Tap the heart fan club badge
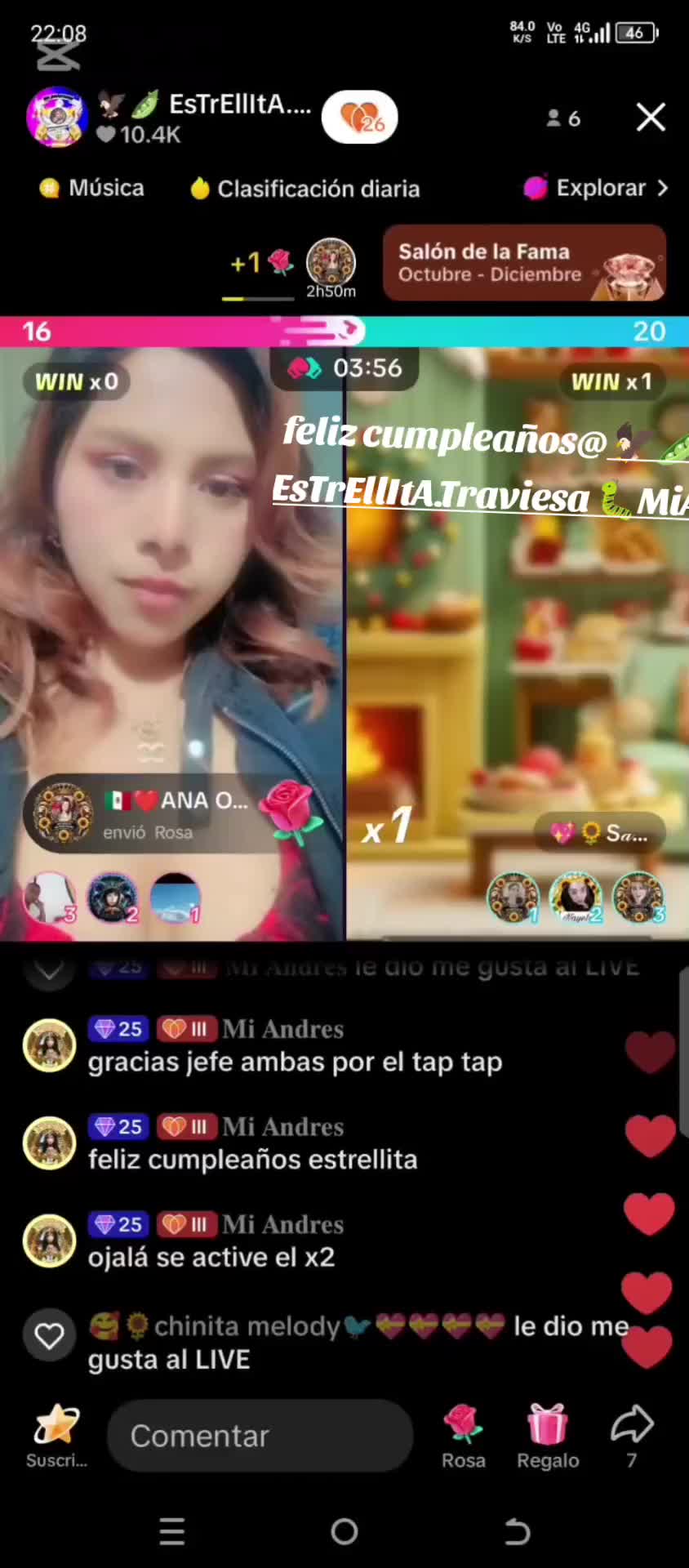This screenshot has width=689, height=1568. click(359, 118)
